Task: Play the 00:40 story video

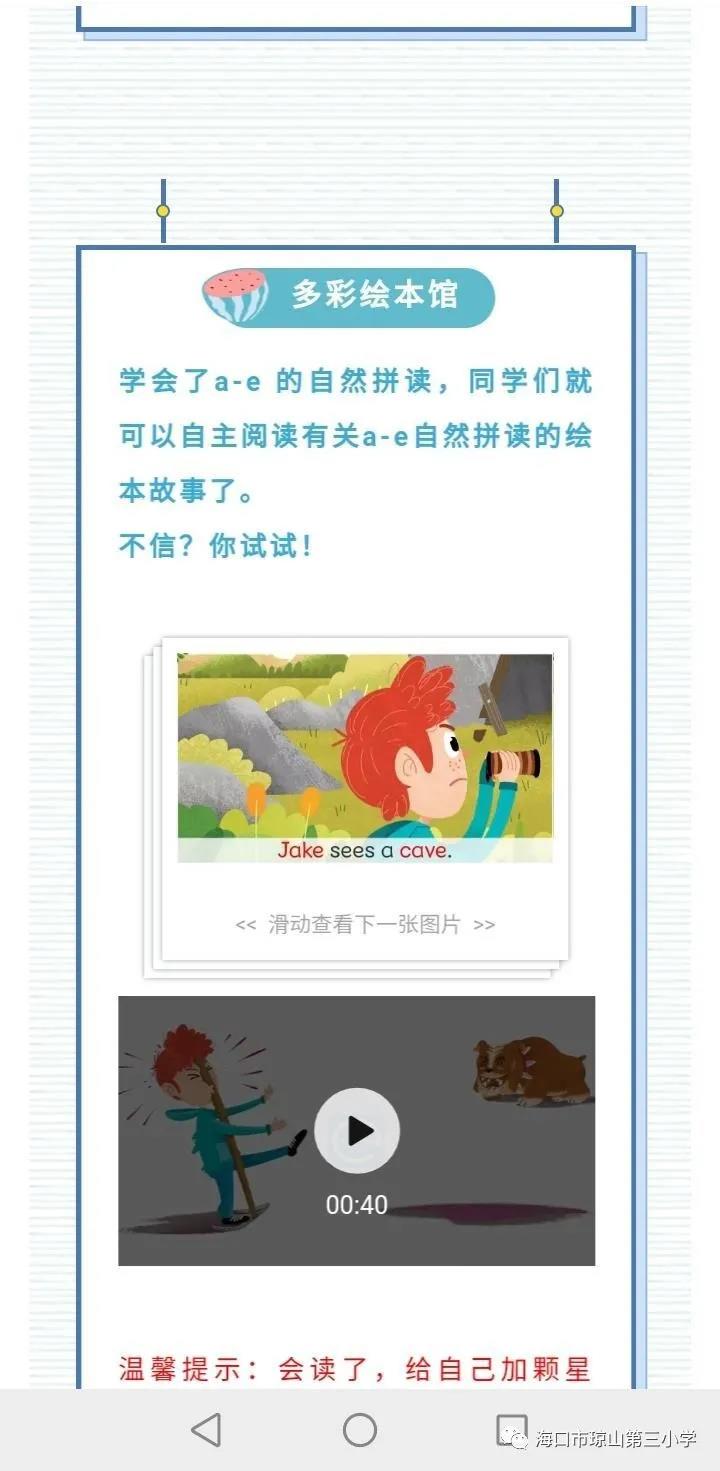Action: point(357,1131)
